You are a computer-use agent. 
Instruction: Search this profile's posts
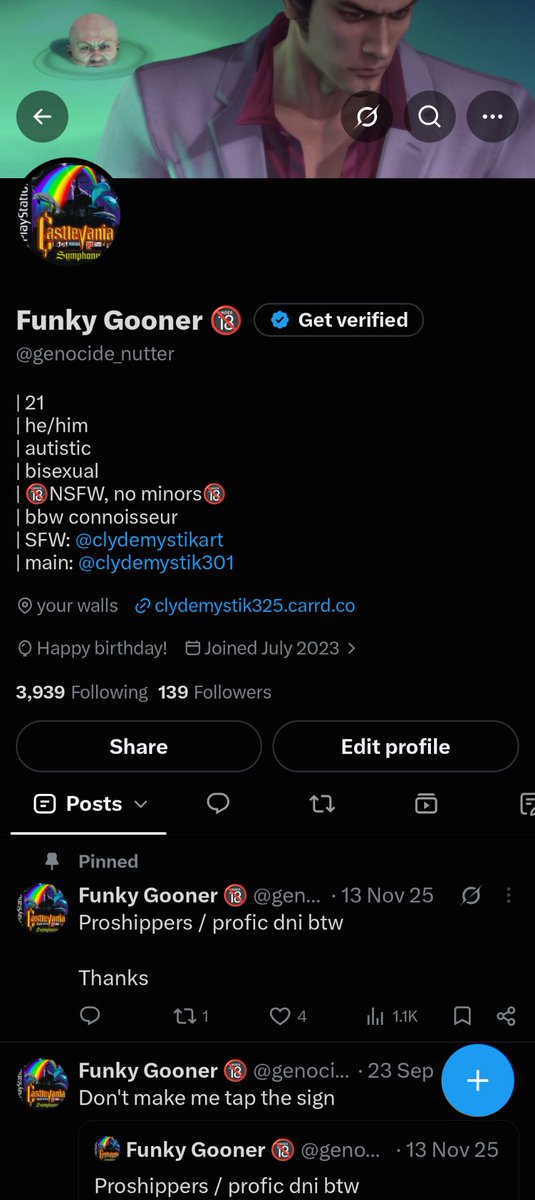click(x=429, y=117)
